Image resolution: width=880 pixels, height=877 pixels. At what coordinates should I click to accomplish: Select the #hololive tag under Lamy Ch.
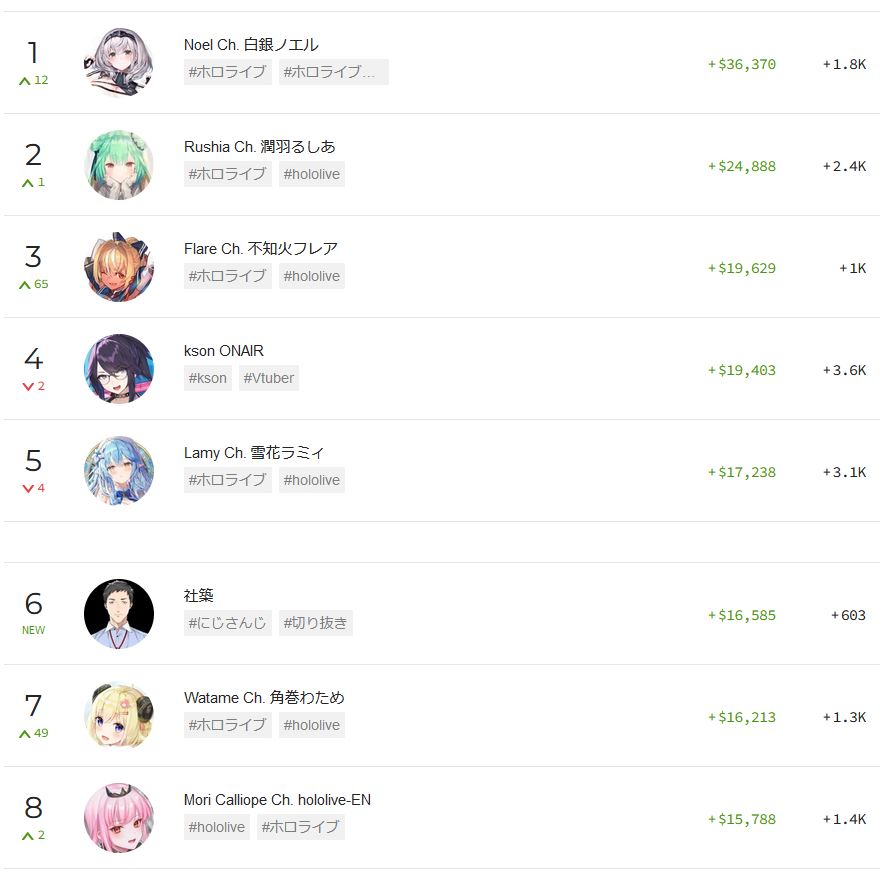[311, 480]
